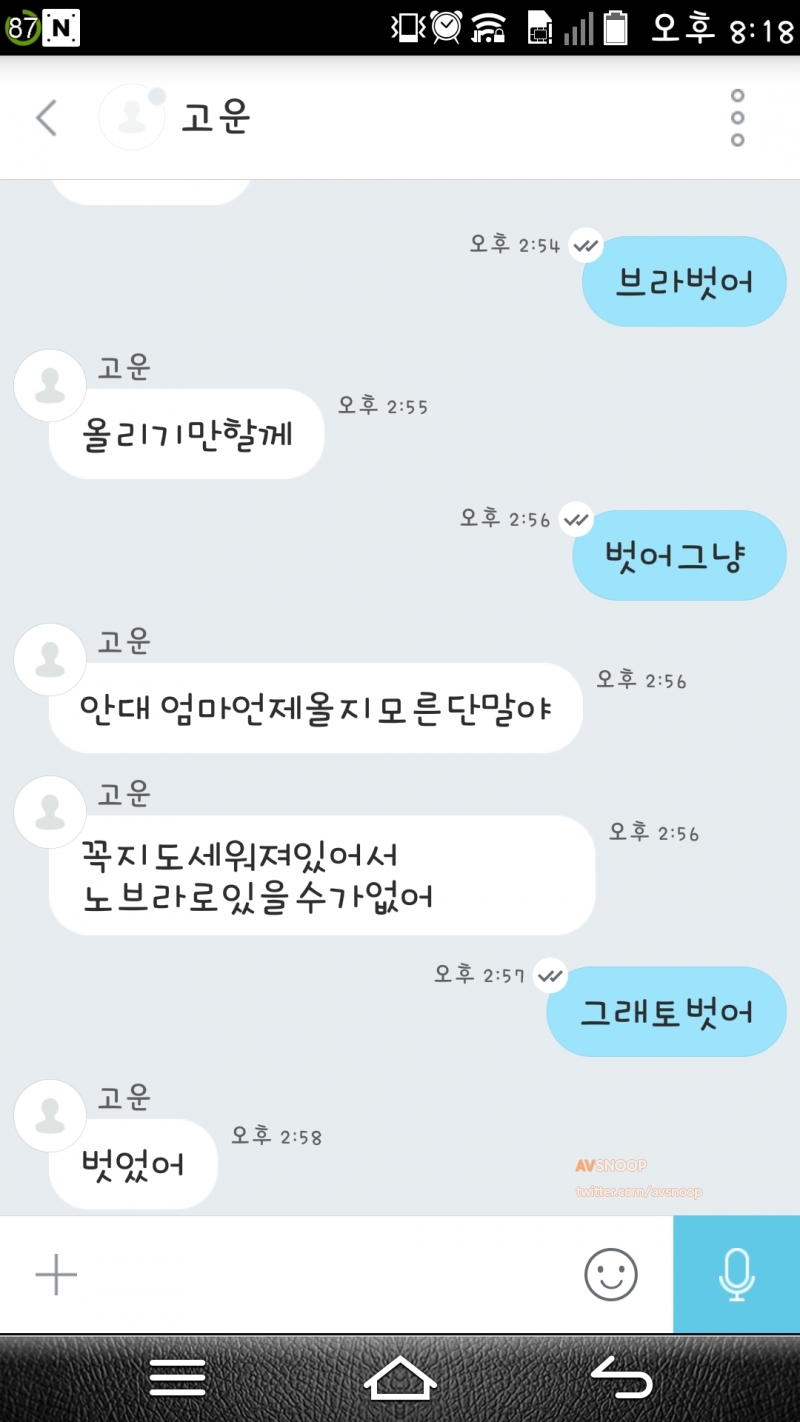This screenshot has width=800, height=1422.
Task: Tap the system back button
Action: pos(621,1379)
